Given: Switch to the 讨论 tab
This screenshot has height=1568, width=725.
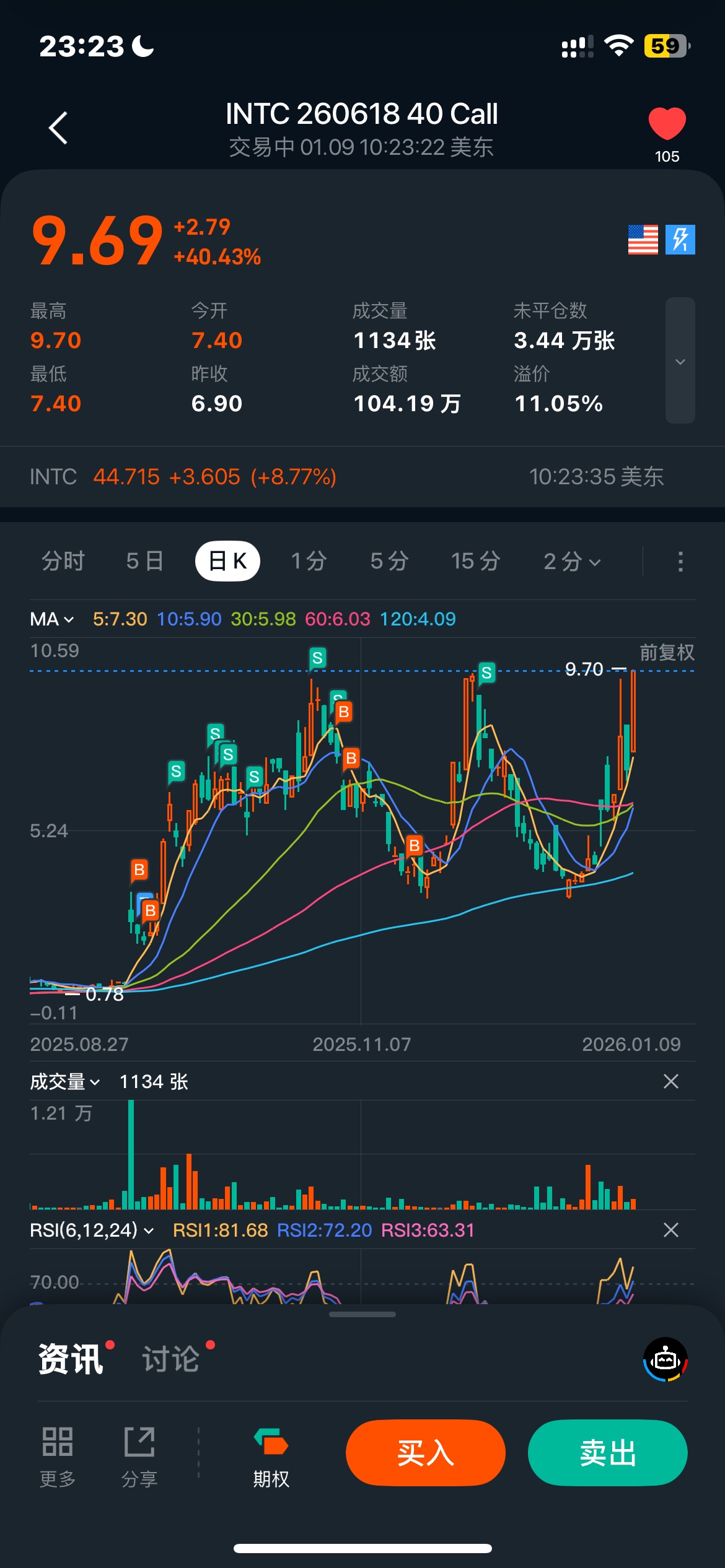Looking at the screenshot, I should pos(171,1359).
